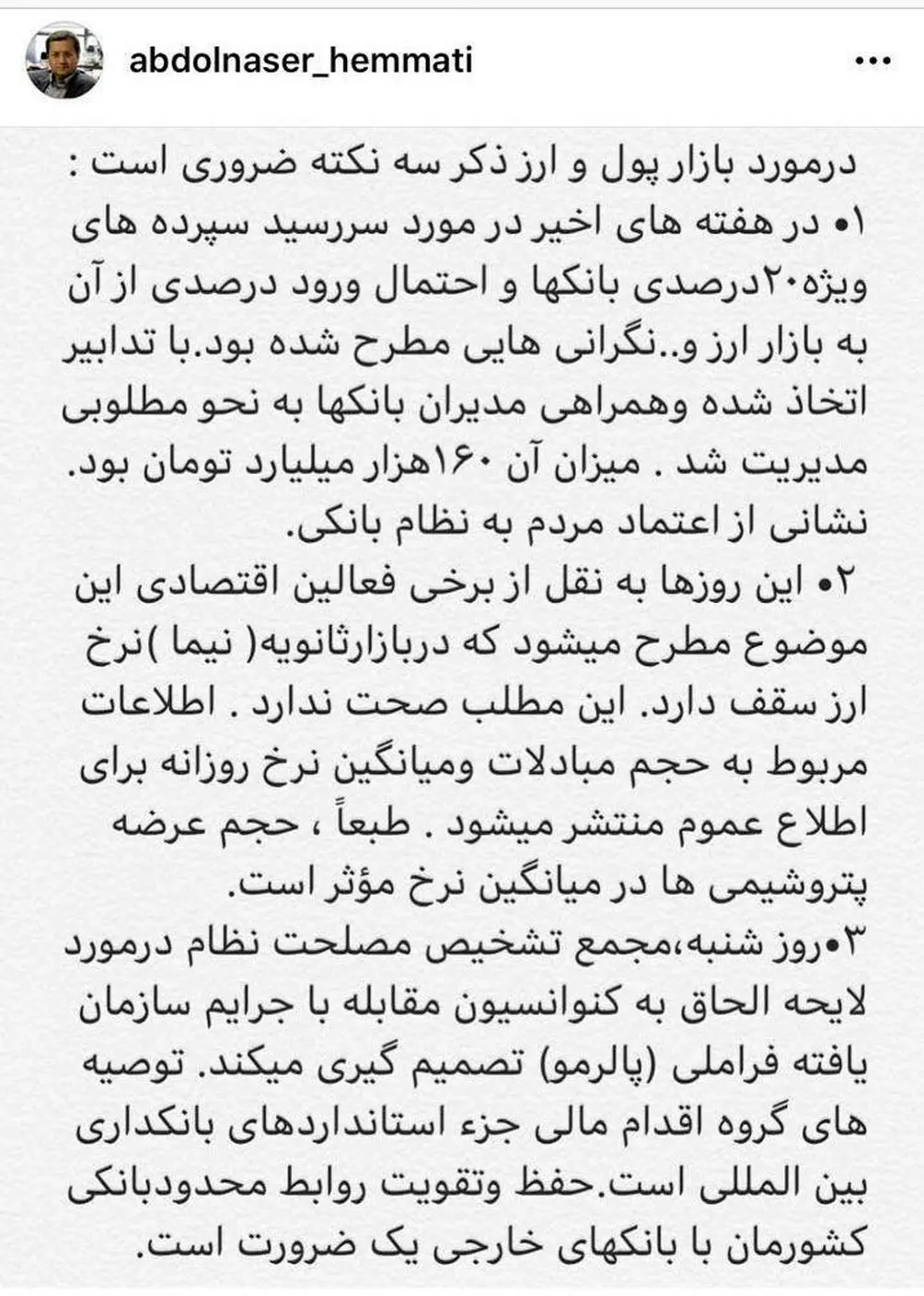Tap the Persian text post image
Viewport: 924px width, 1296px height.
[x=462, y=709]
